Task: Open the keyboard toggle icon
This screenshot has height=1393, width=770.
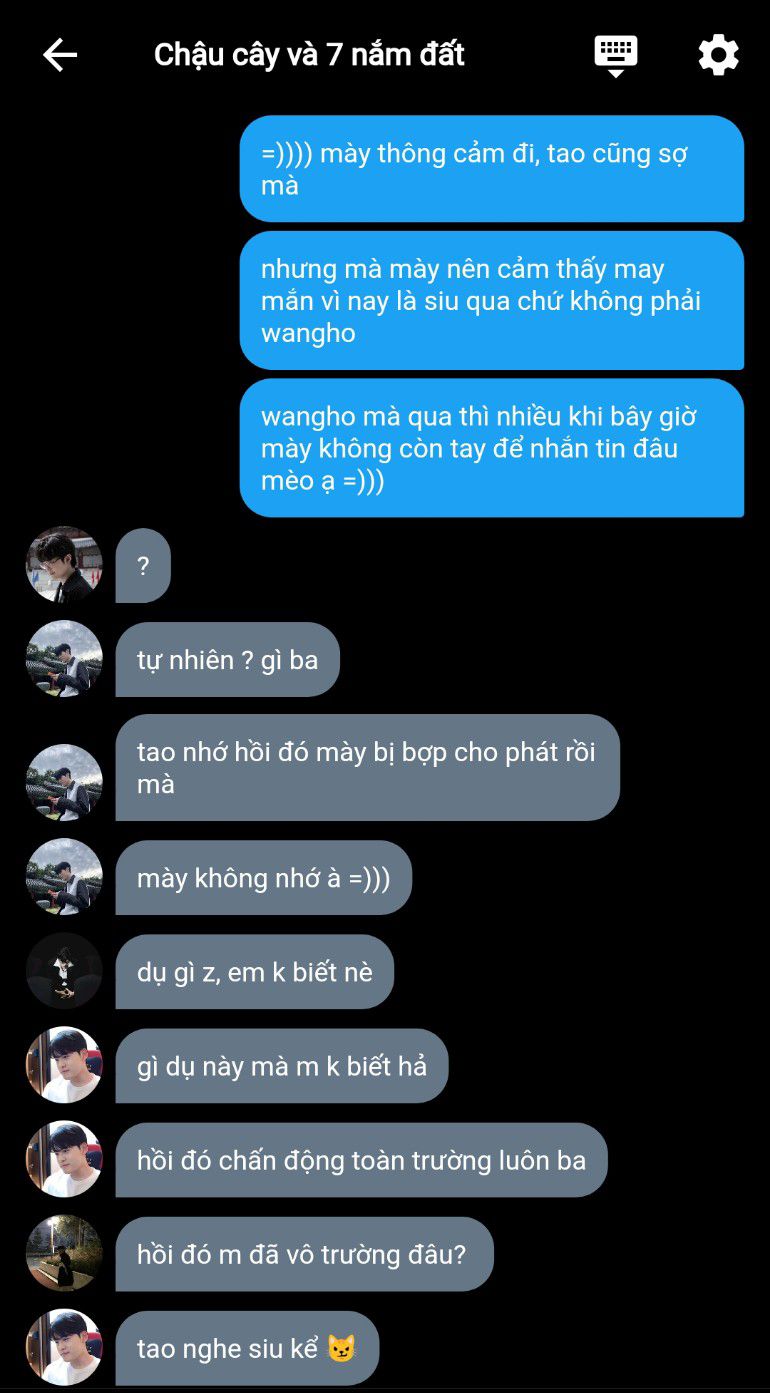Action: click(x=616, y=56)
